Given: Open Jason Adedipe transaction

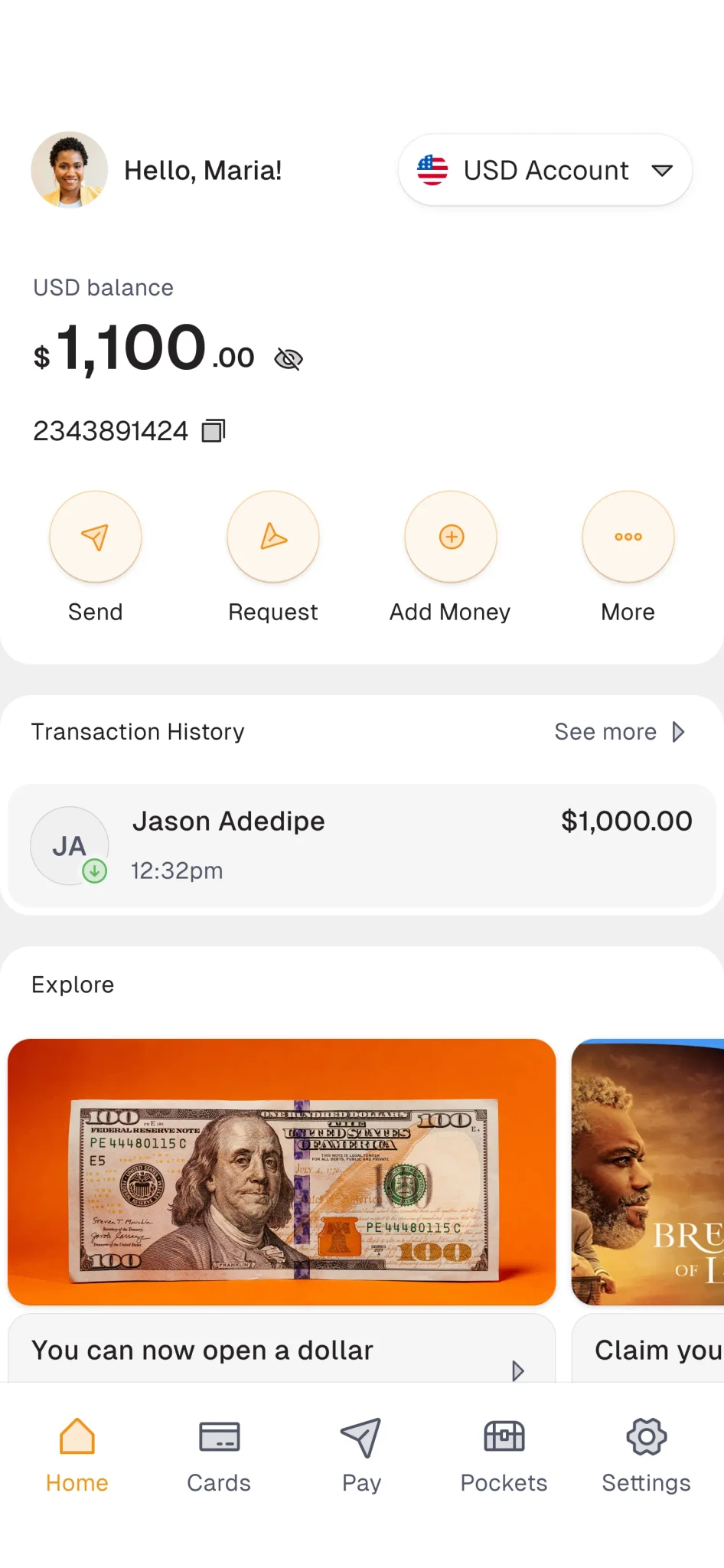Looking at the screenshot, I should [x=361, y=846].
